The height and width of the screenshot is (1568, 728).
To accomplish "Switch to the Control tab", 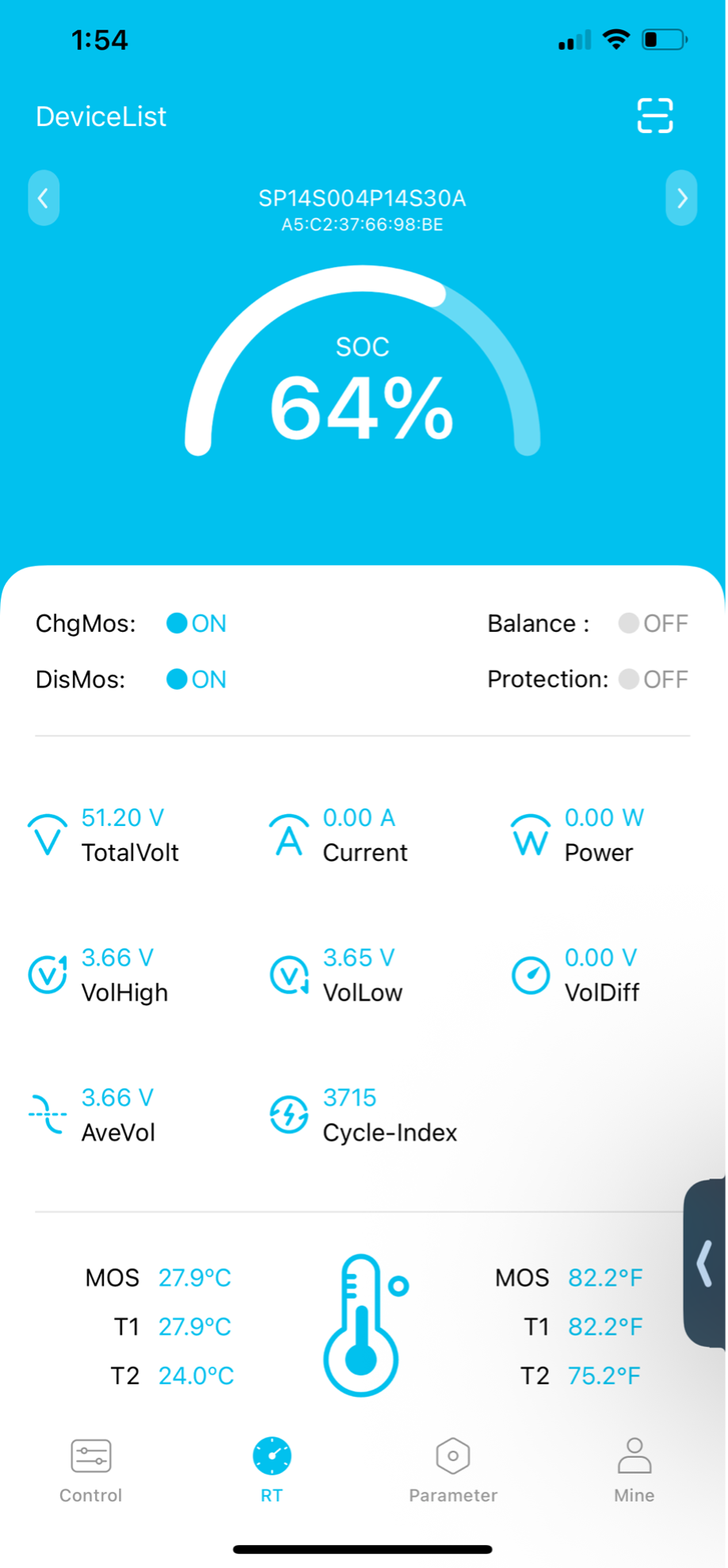I will click(x=91, y=1470).
